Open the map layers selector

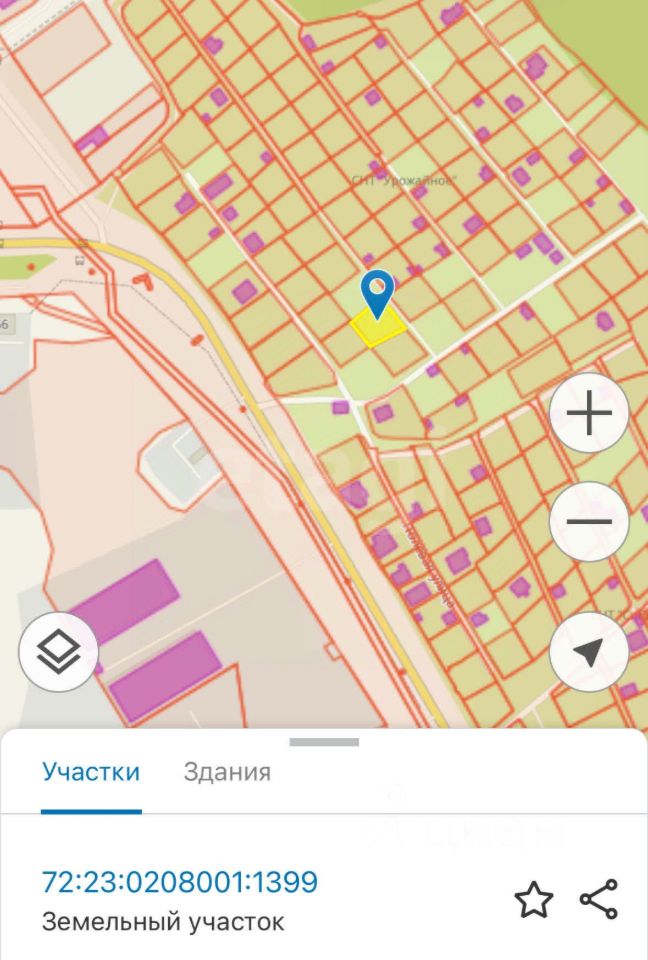[x=58, y=653]
